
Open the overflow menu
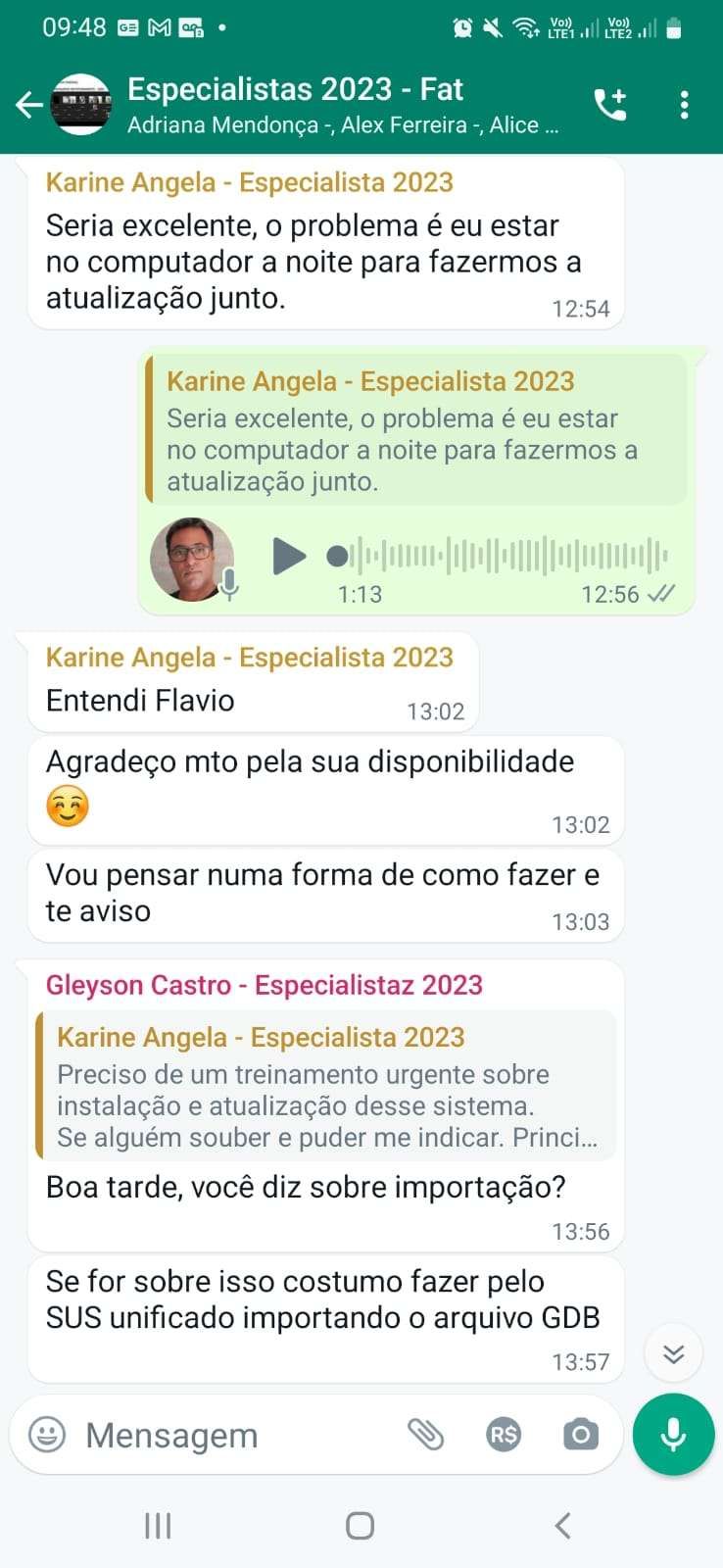tap(684, 105)
